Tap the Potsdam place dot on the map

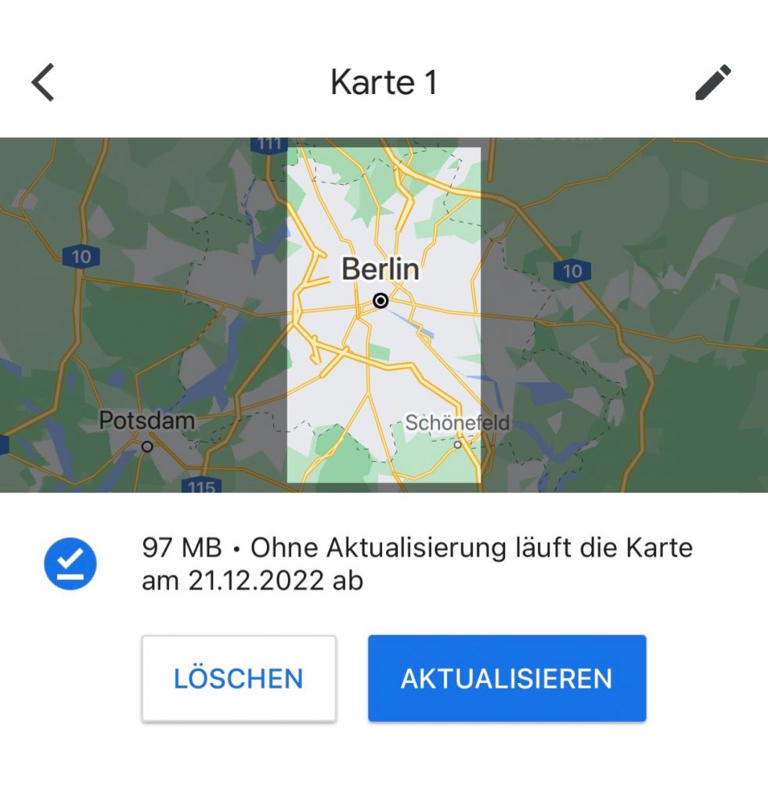[x=148, y=444]
